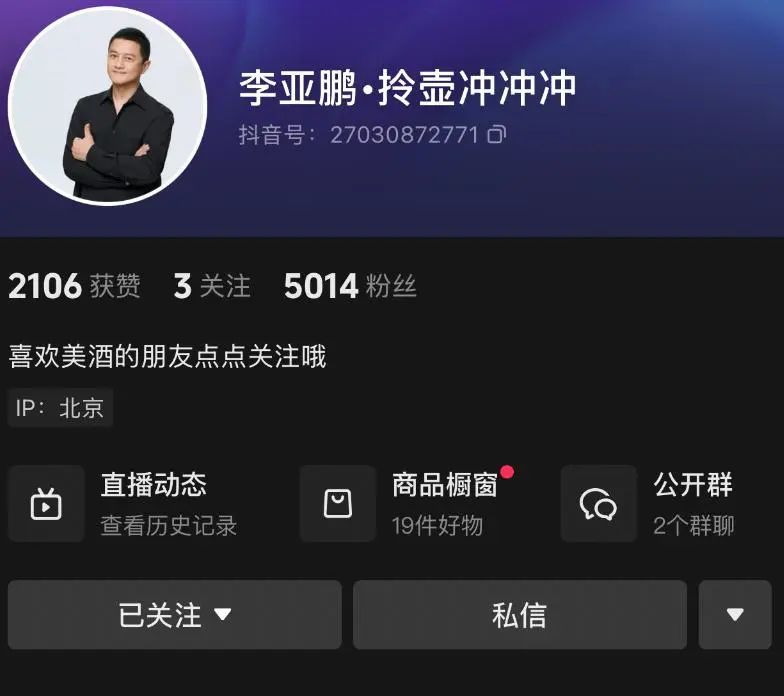
Task: Open the profile avatar photo
Action: 107,105
